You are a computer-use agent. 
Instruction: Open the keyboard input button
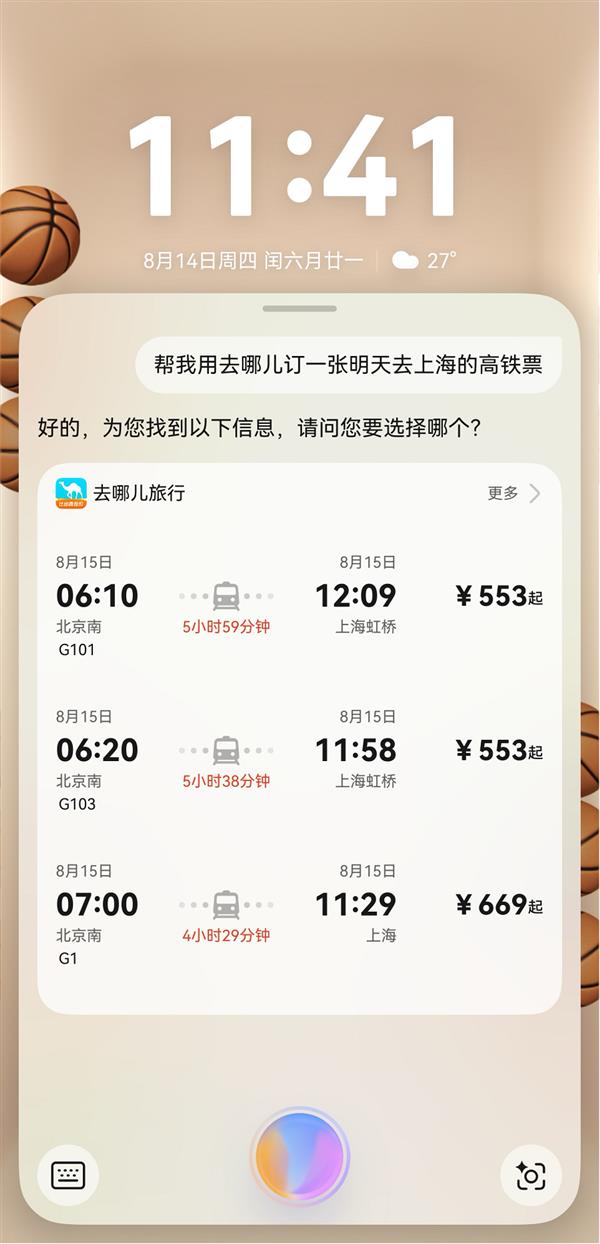click(68, 1175)
